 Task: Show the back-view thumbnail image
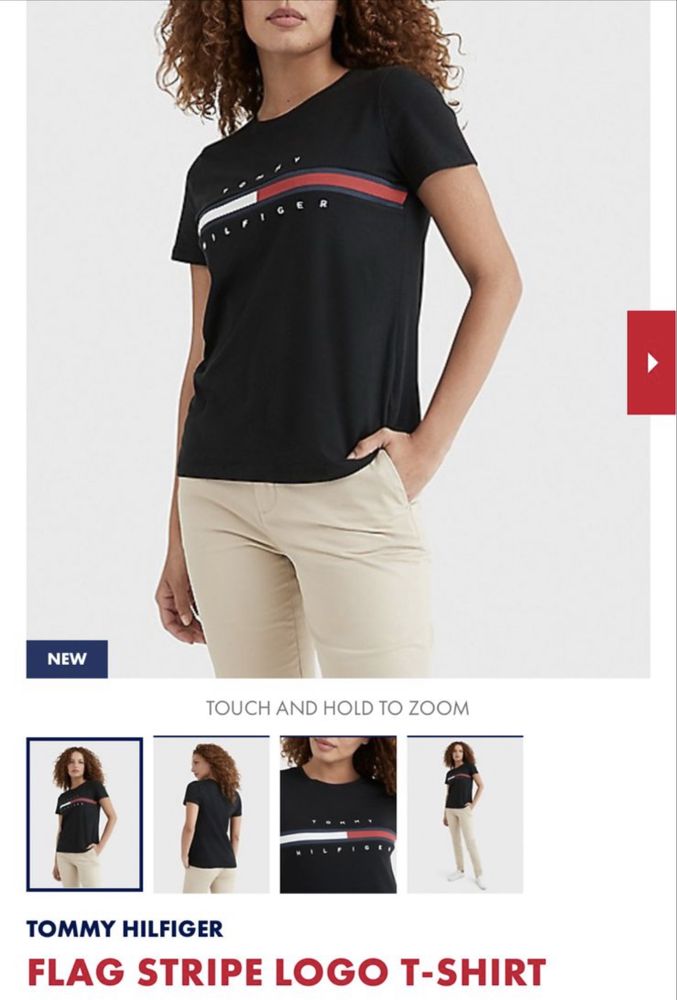(211, 814)
